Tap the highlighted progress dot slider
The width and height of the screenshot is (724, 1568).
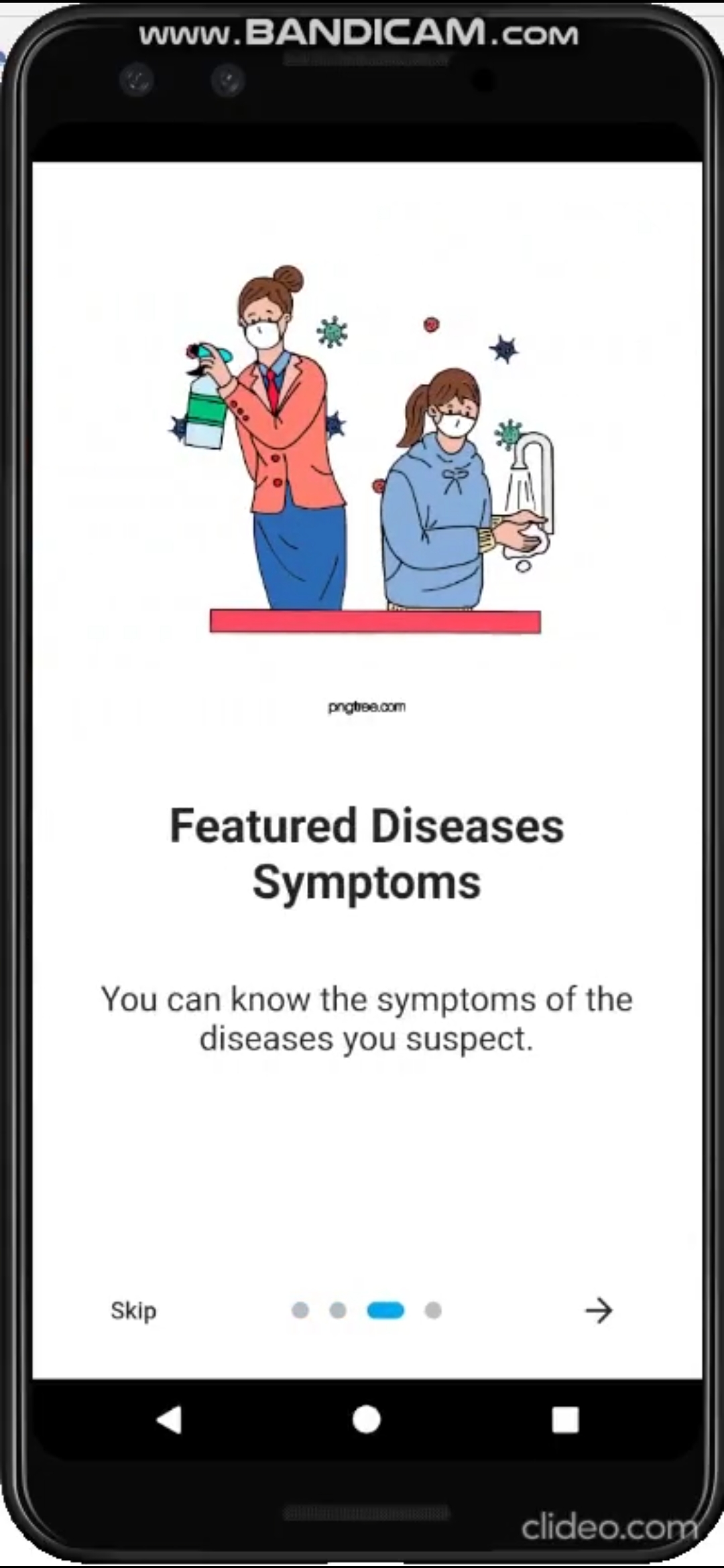(385, 1311)
